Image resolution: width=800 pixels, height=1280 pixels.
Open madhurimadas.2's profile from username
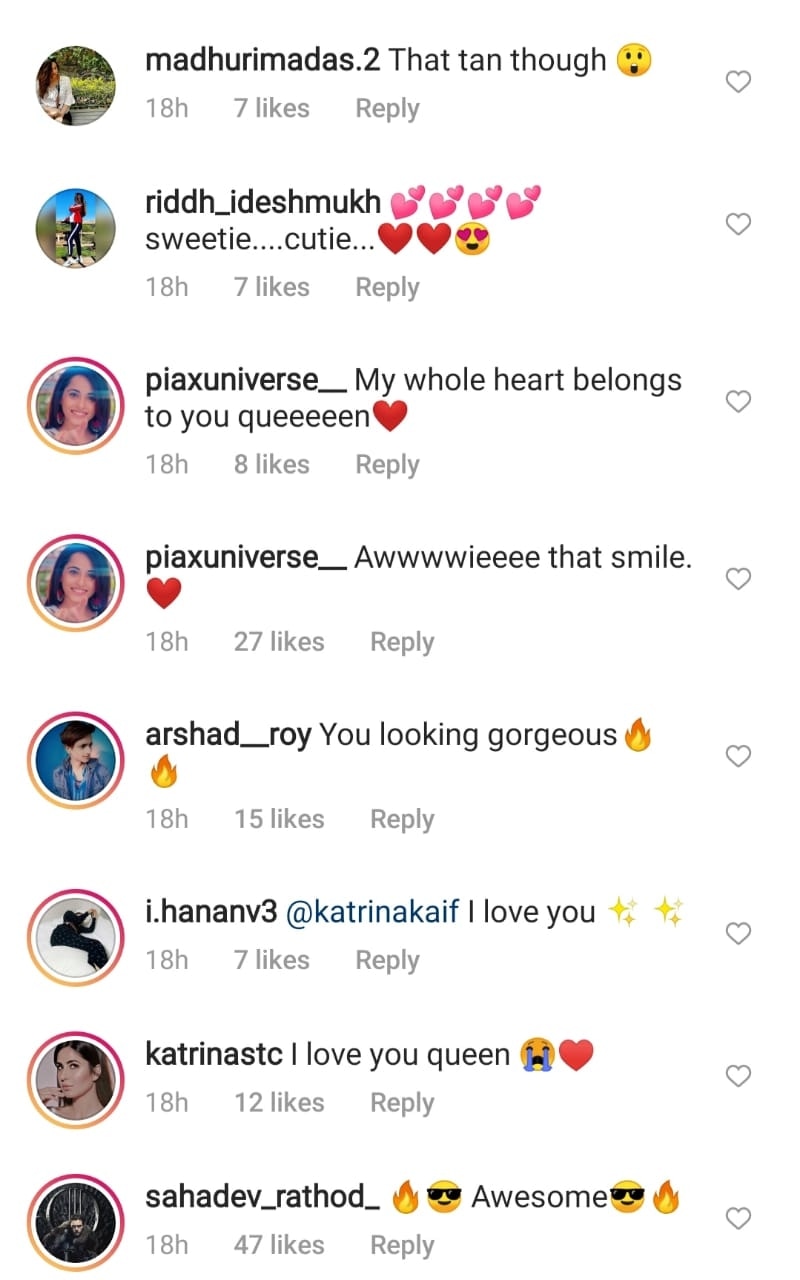[262, 60]
